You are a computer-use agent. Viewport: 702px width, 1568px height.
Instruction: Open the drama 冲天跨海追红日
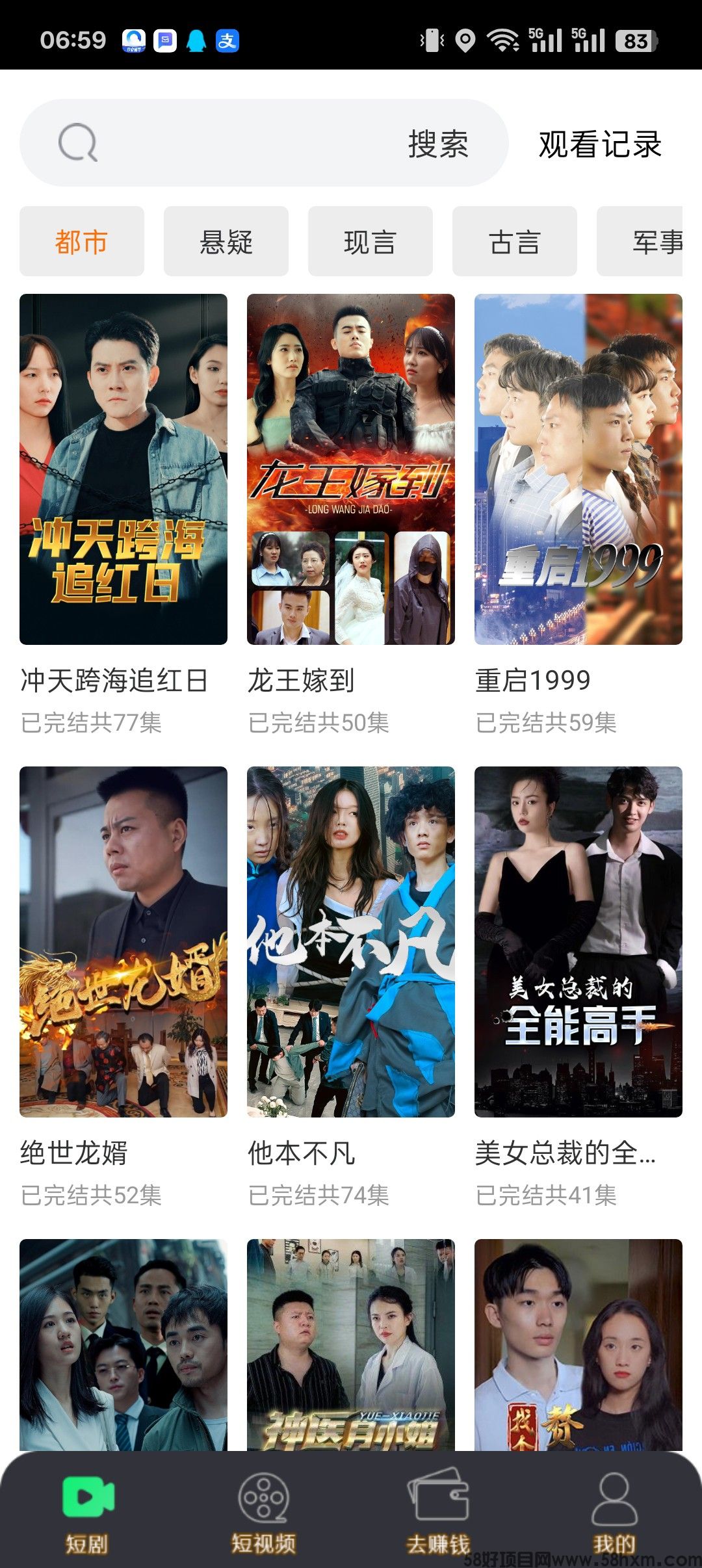coord(123,469)
